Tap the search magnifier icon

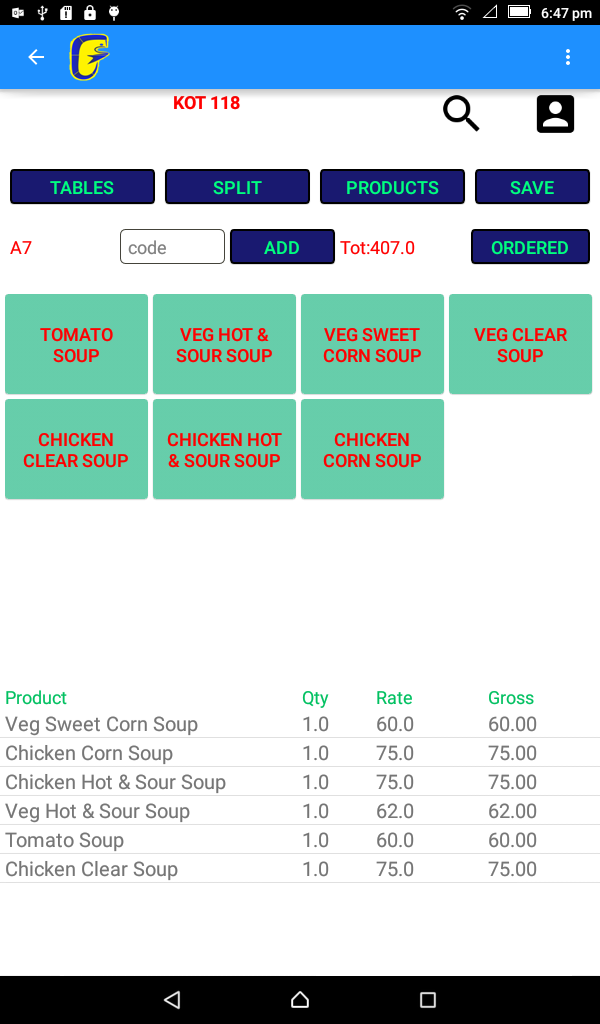click(462, 114)
